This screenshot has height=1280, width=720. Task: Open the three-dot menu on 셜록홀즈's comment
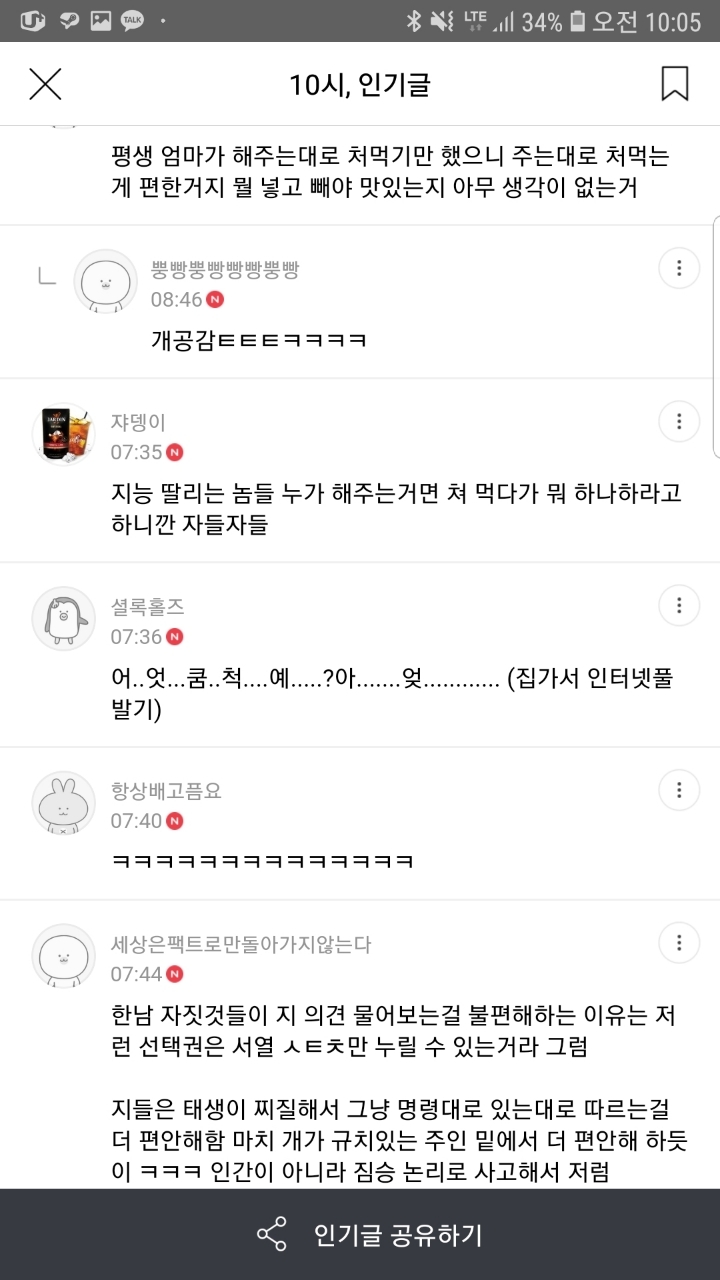pyautogui.click(x=679, y=605)
